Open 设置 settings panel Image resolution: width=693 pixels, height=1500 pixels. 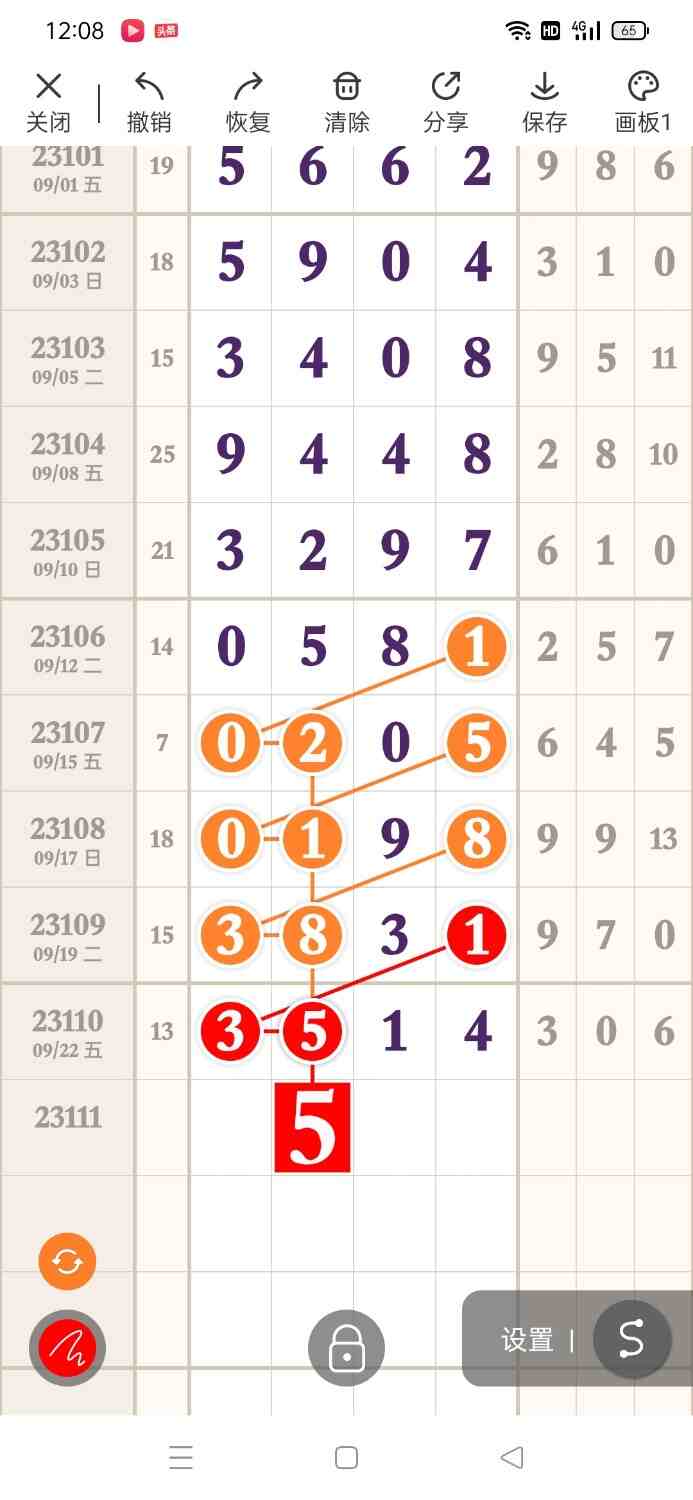527,1340
